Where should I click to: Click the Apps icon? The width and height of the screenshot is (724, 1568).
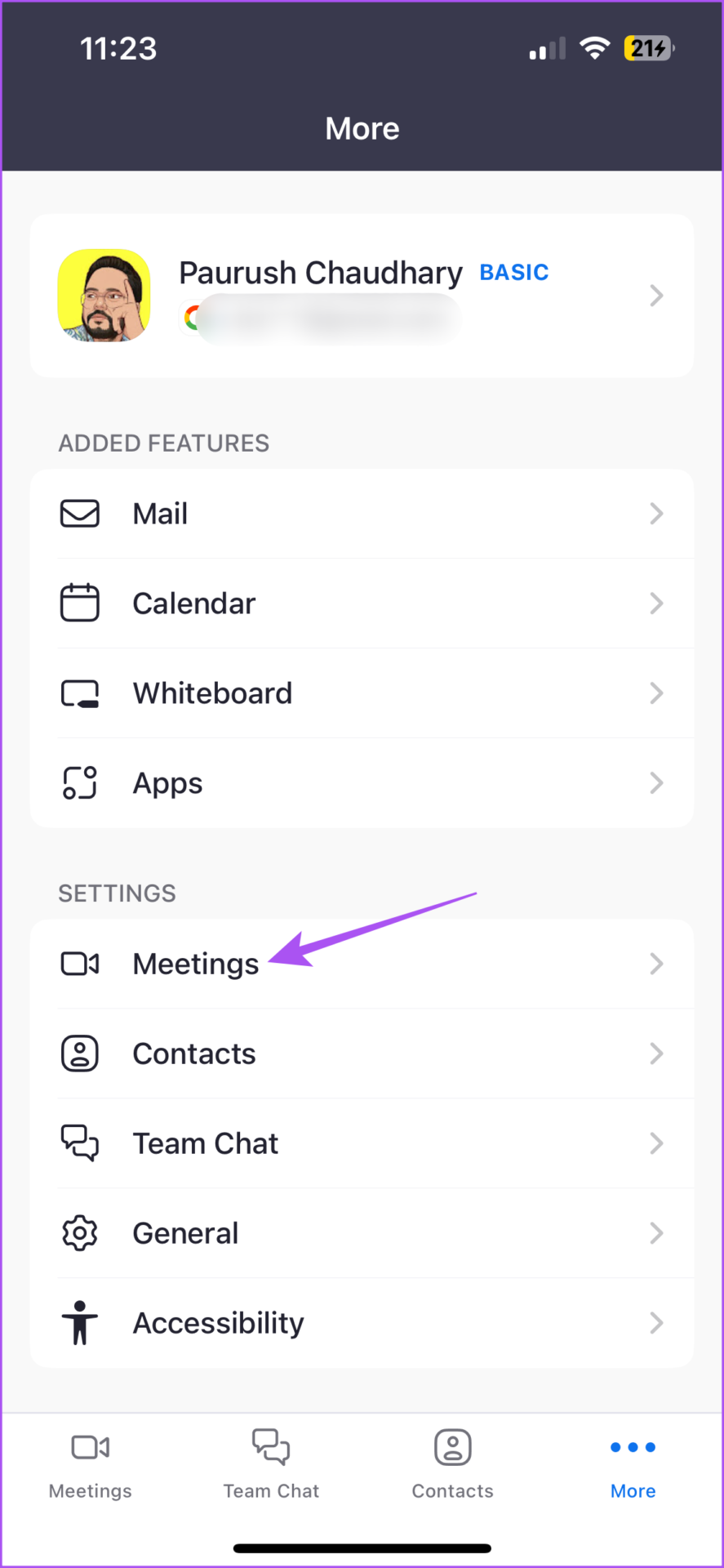click(79, 783)
